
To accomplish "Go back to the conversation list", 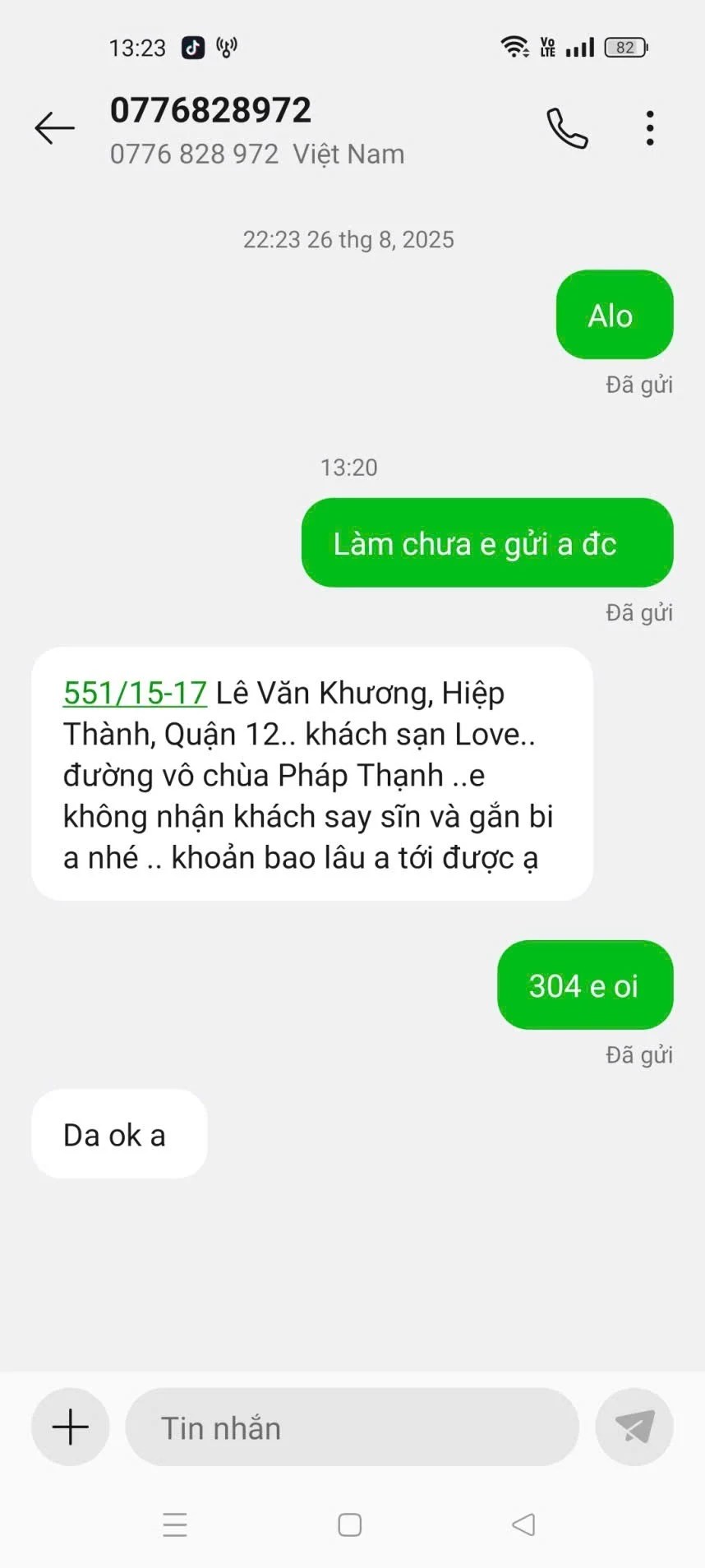I will click(x=55, y=128).
